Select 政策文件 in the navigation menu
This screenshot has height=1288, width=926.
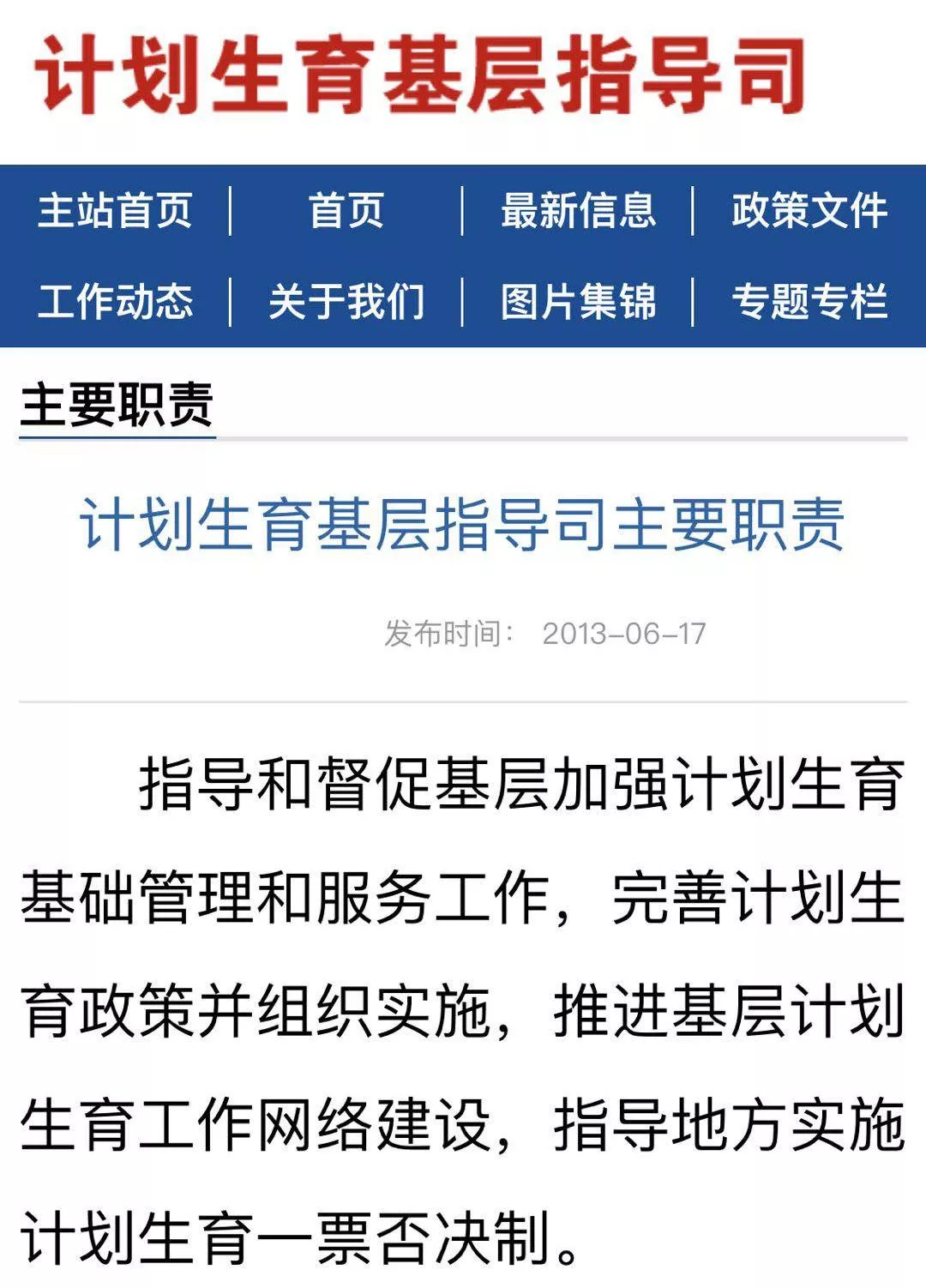pos(809,211)
